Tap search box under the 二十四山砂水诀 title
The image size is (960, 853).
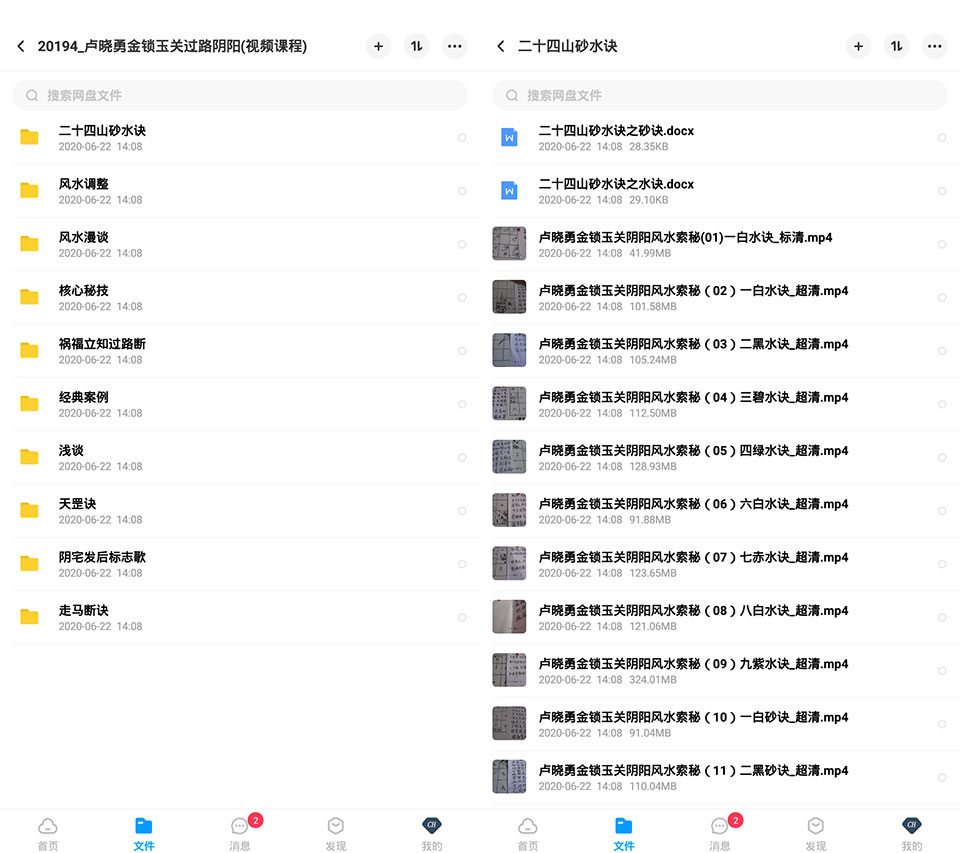pyautogui.click(x=720, y=96)
